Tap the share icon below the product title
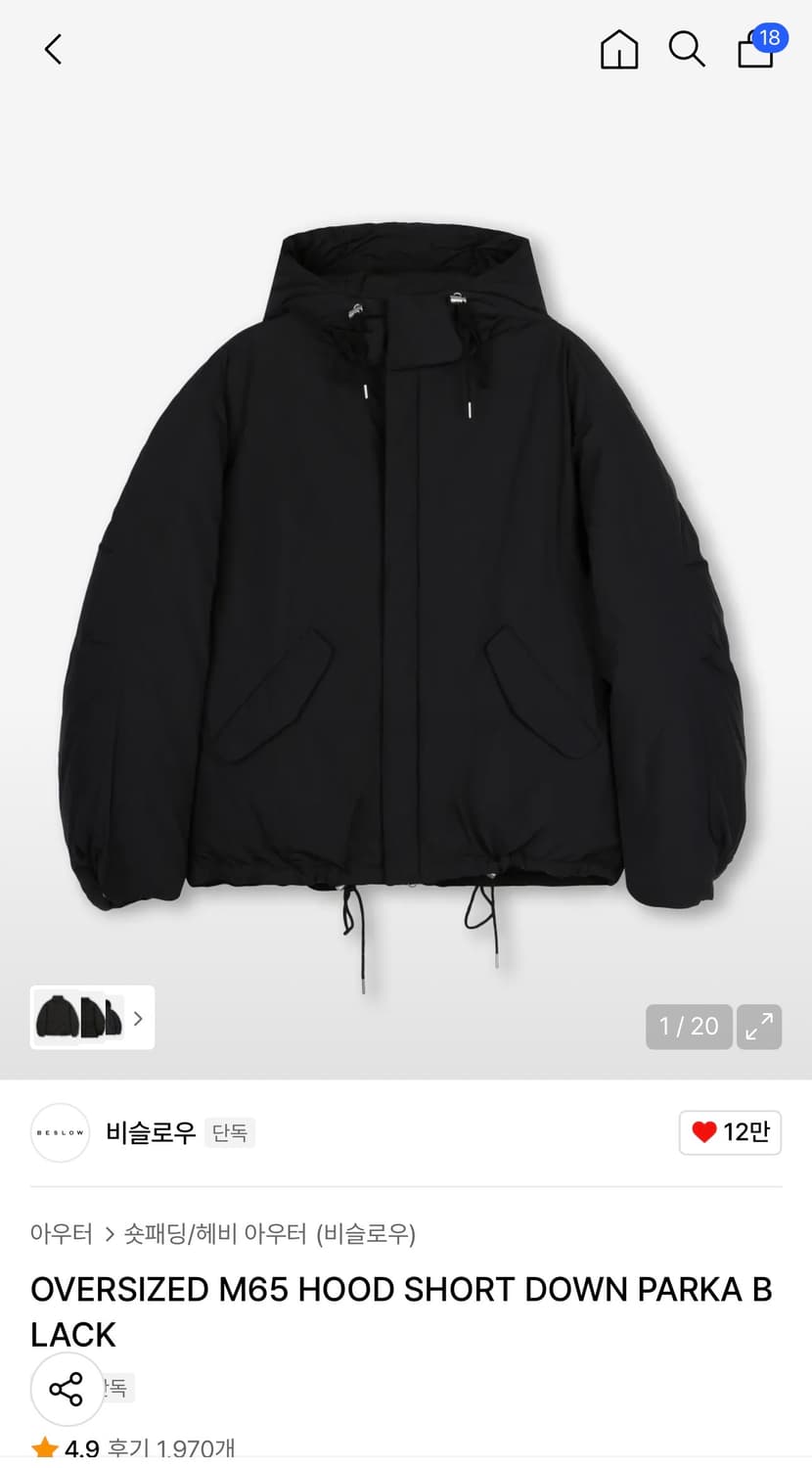Viewport: 812px width, 1468px height. (66, 1387)
